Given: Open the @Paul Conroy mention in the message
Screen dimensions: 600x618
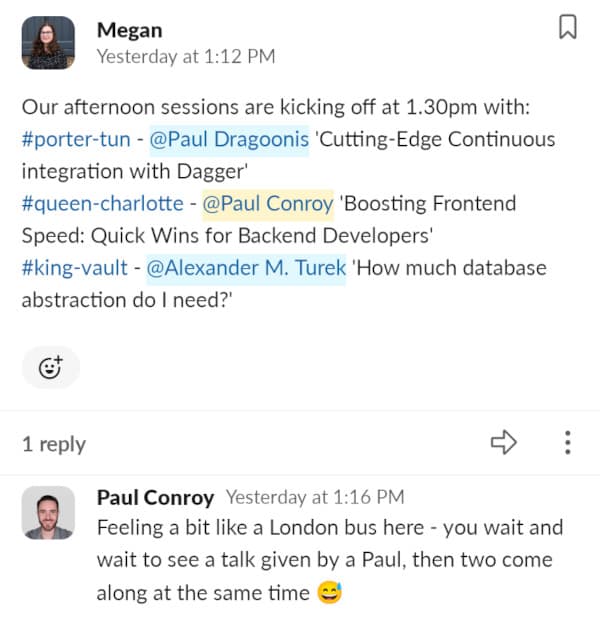Looking at the screenshot, I should tap(268, 204).
